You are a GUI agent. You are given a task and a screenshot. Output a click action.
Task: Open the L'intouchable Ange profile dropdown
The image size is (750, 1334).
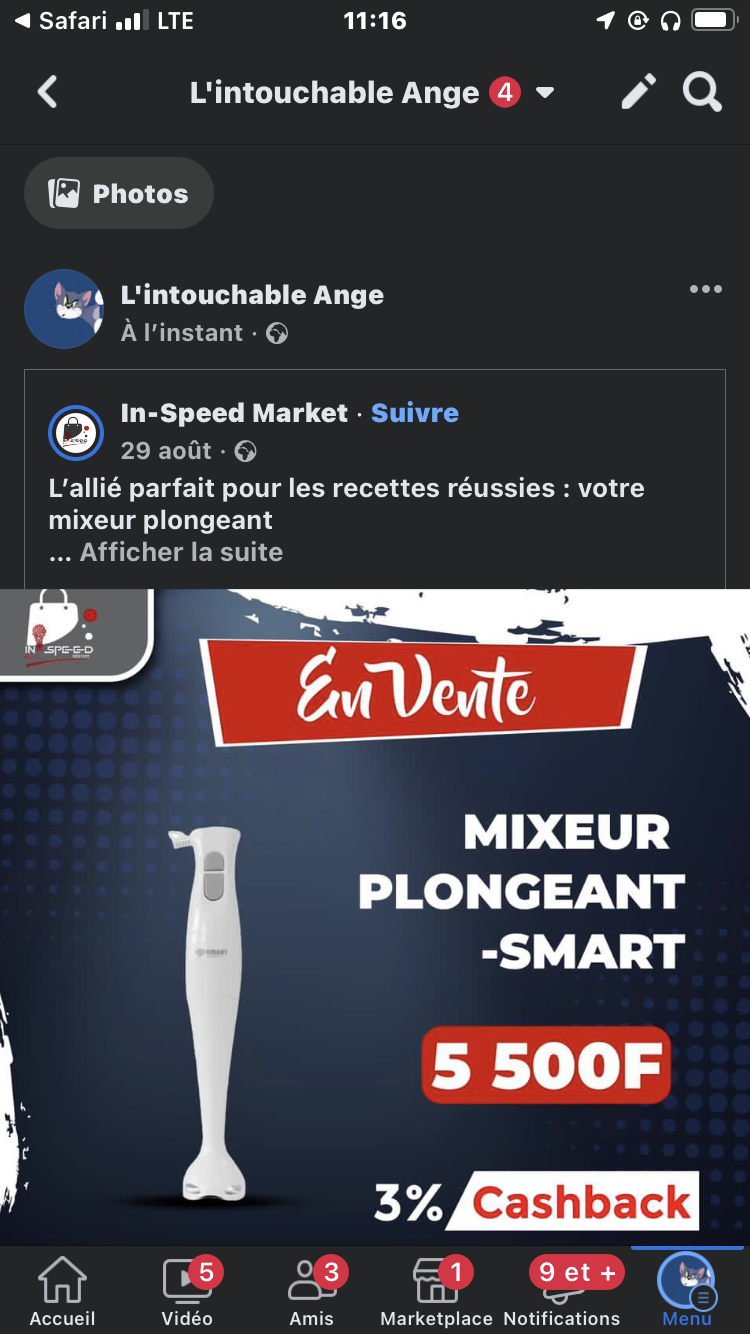point(544,93)
